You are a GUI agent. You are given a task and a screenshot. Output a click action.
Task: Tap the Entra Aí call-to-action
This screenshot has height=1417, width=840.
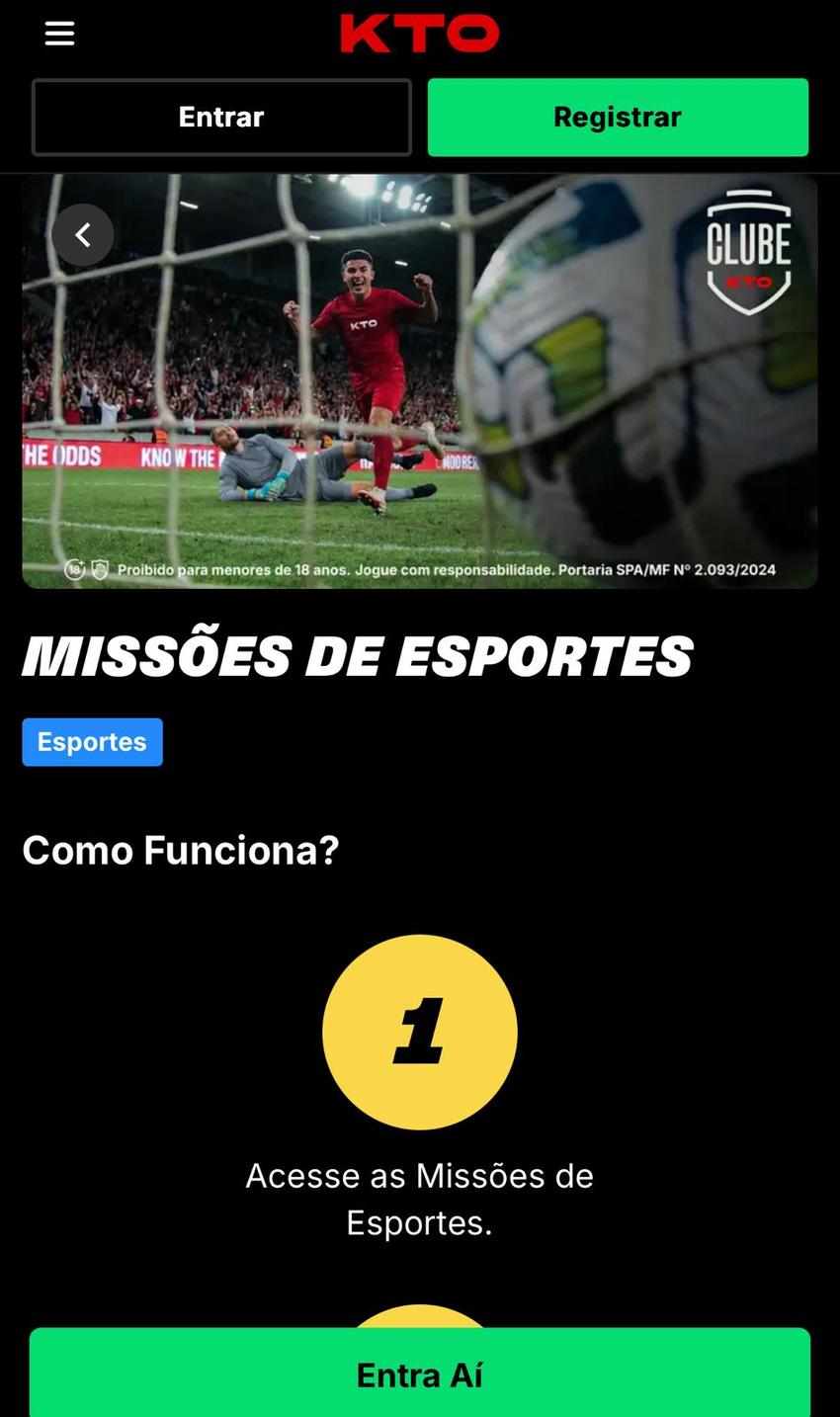[419, 1374]
